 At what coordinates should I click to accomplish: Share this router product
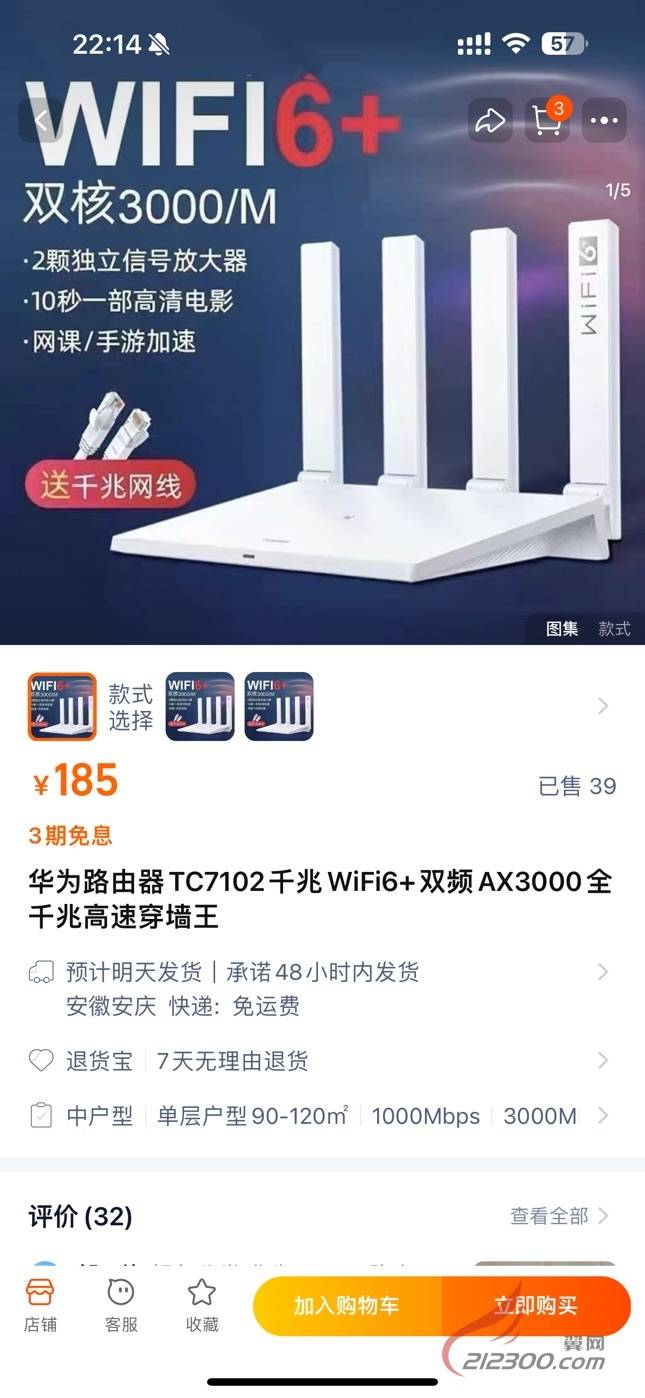click(490, 121)
